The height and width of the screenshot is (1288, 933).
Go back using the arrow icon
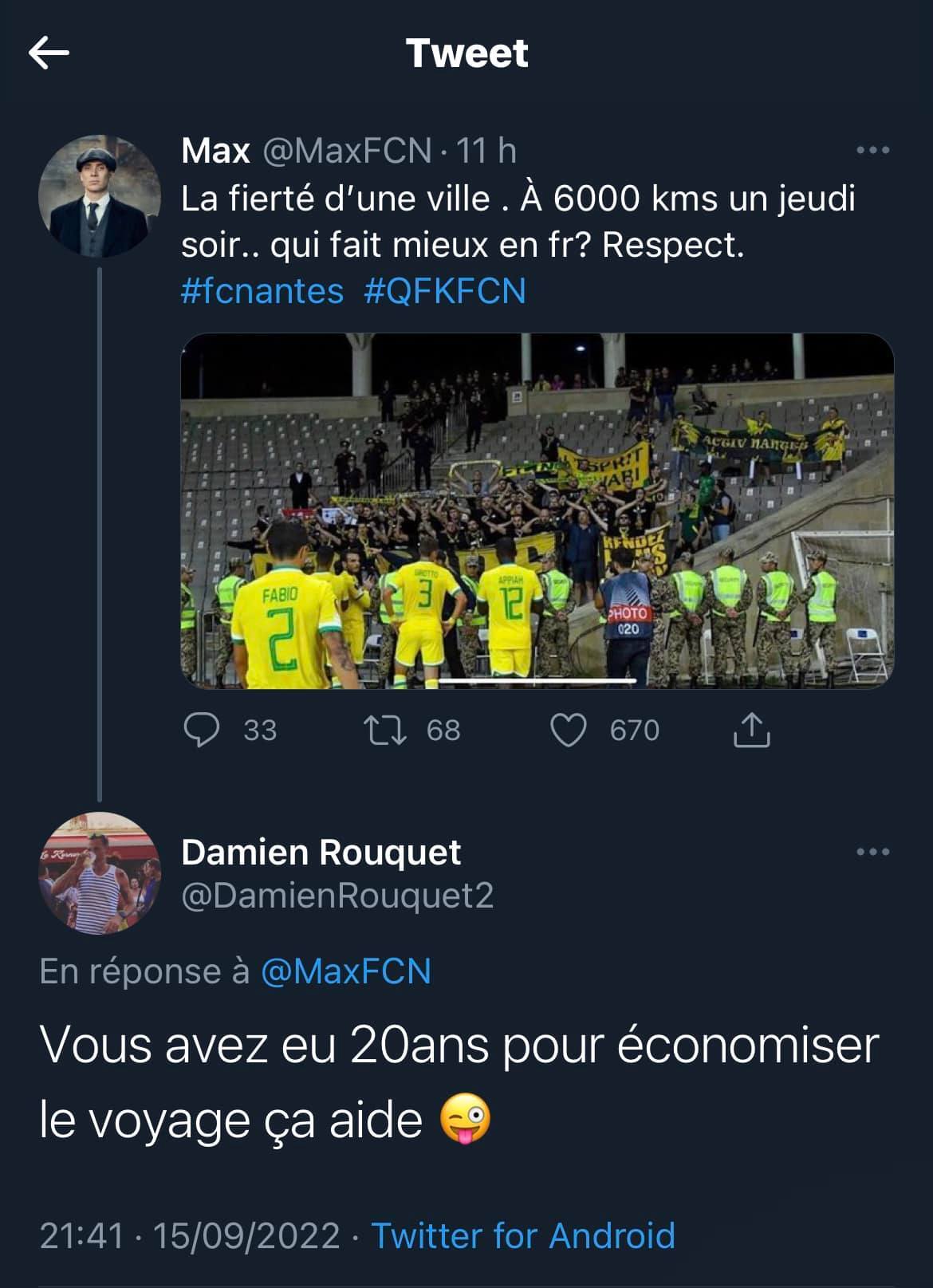tap(49, 53)
